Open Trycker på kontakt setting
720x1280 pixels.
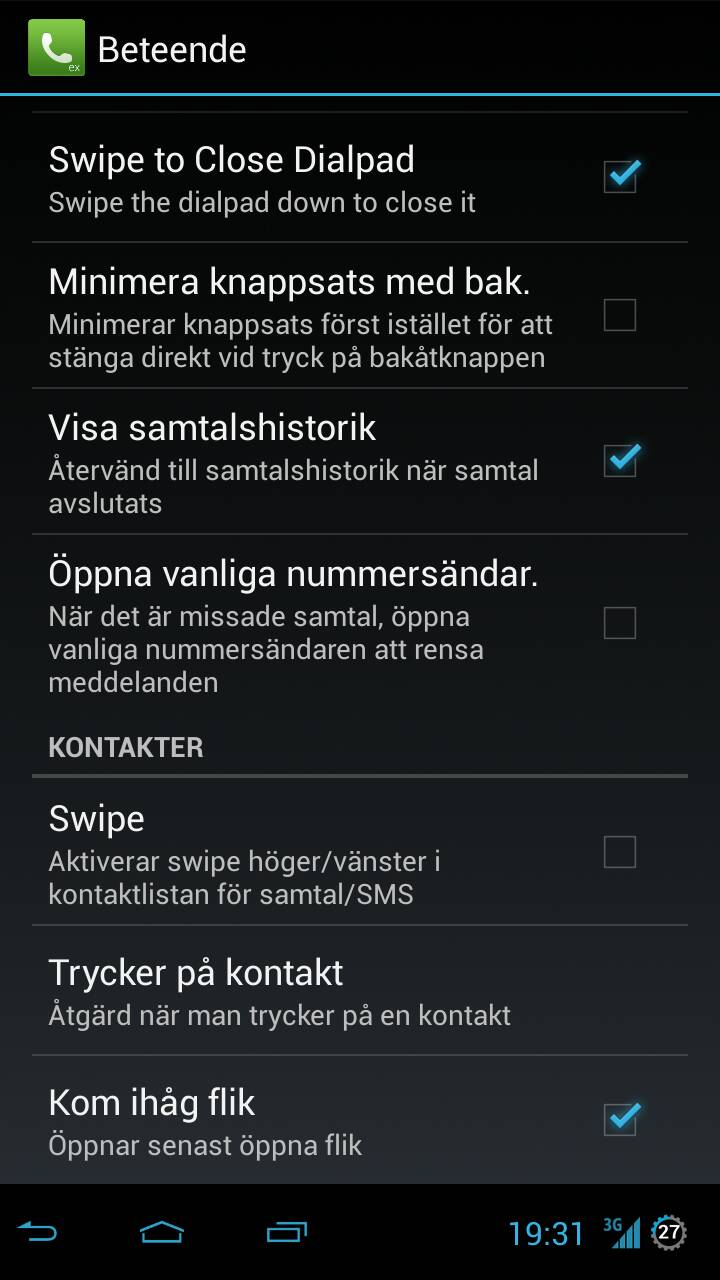[360, 990]
